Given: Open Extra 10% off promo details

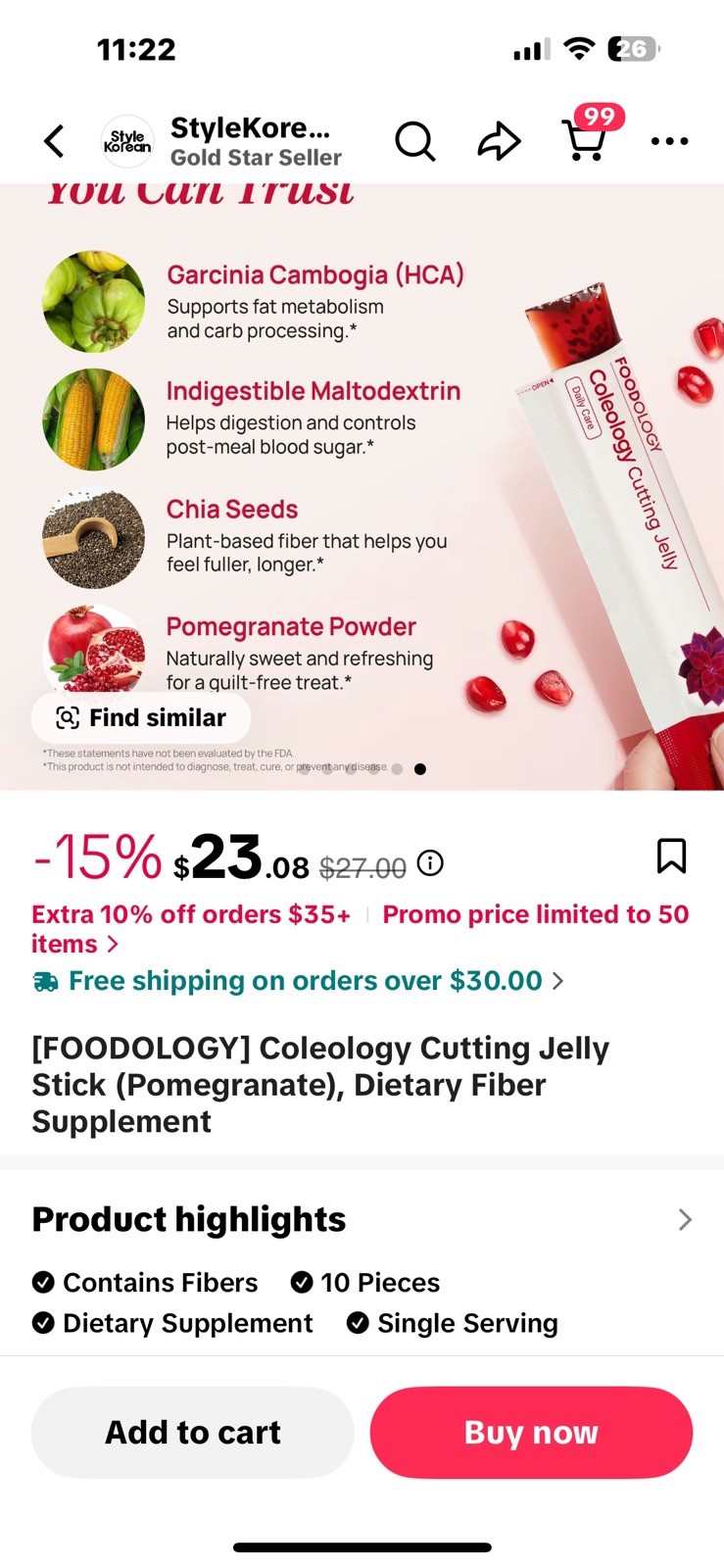Looking at the screenshot, I should click(x=191, y=915).
